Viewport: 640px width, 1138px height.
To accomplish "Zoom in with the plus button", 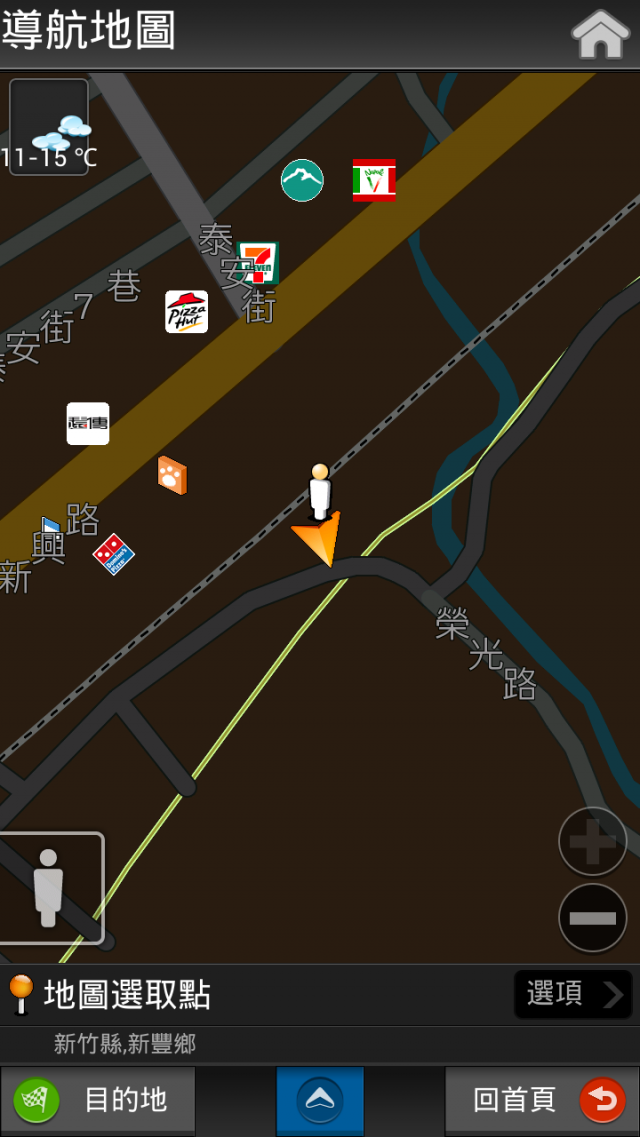I will pyautogui.click(x=592, y=841).
